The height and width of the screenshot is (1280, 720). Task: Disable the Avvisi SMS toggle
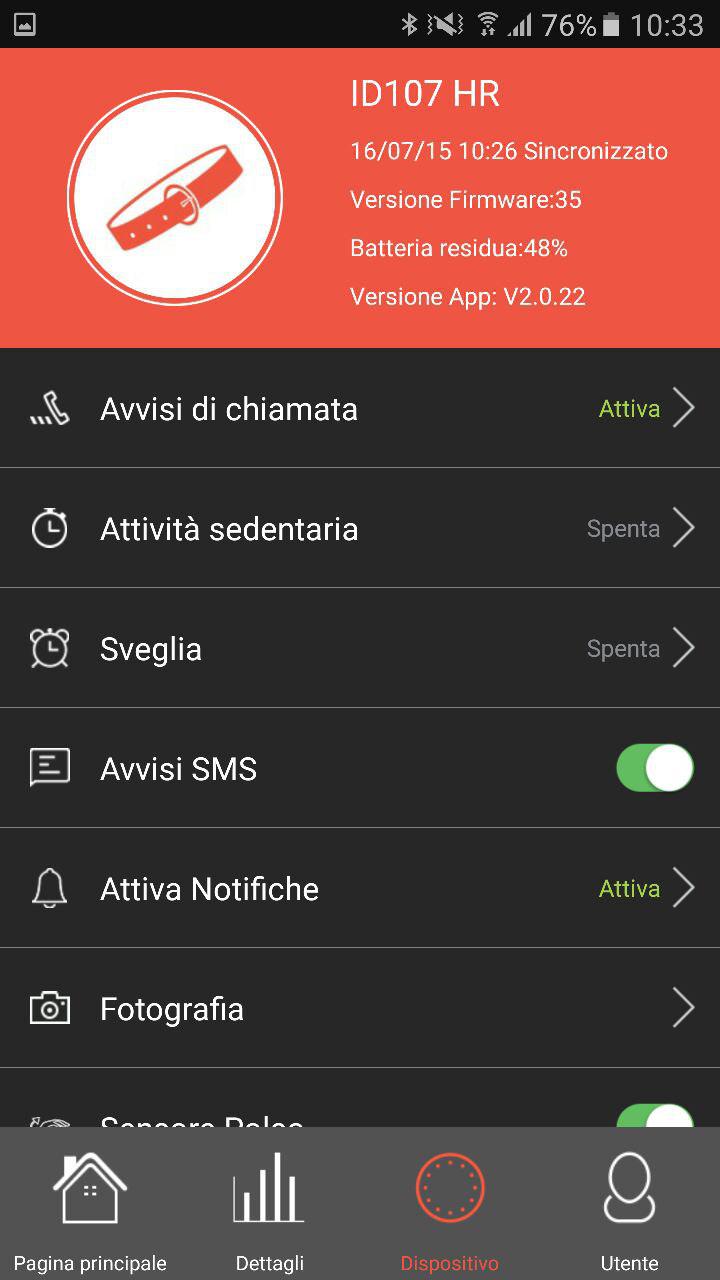[655, 768]
